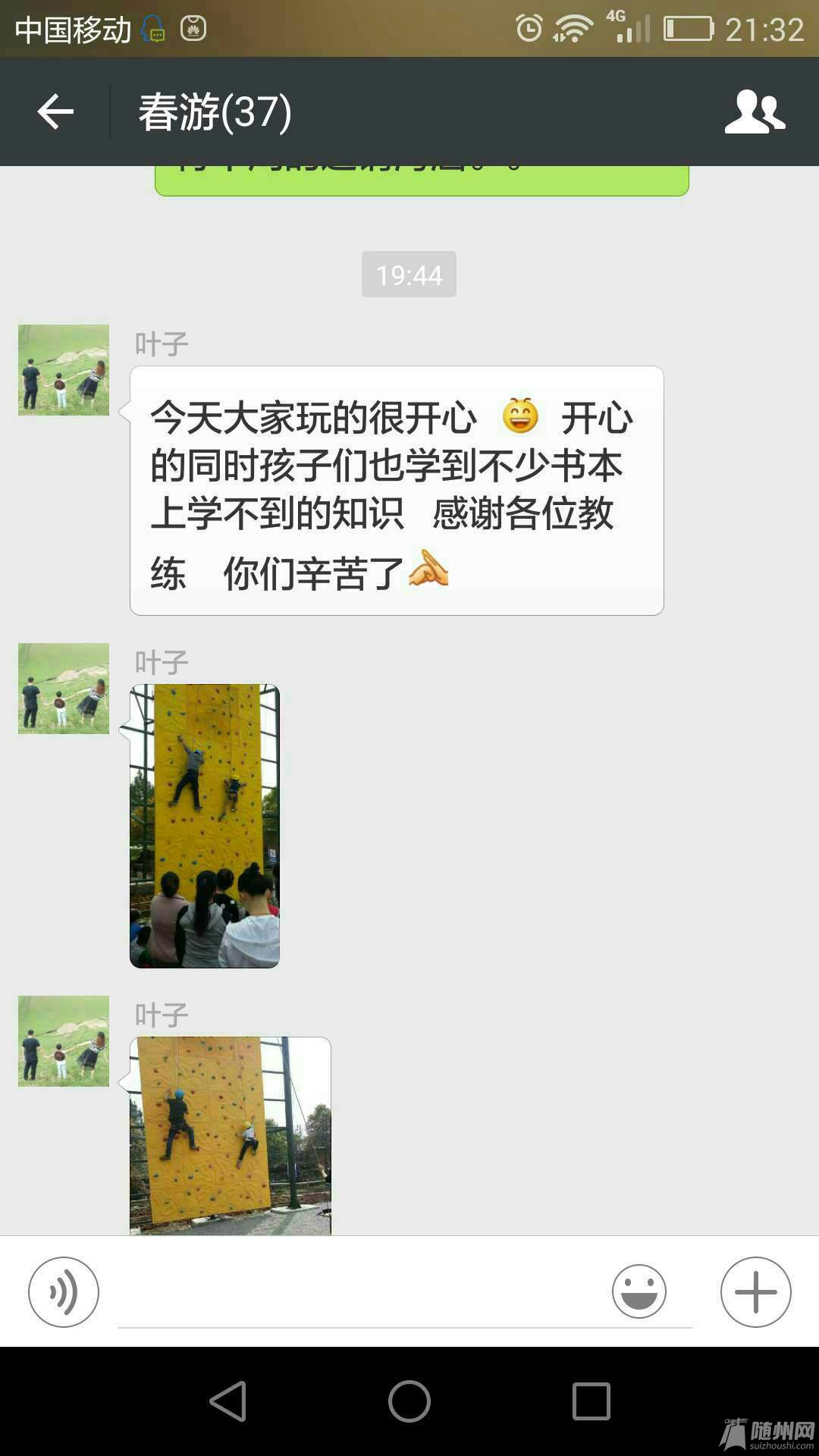Open 叶子's avatar beside the text message
Viewport: 819px width, 1456px height.
click(x=64, y=370)
